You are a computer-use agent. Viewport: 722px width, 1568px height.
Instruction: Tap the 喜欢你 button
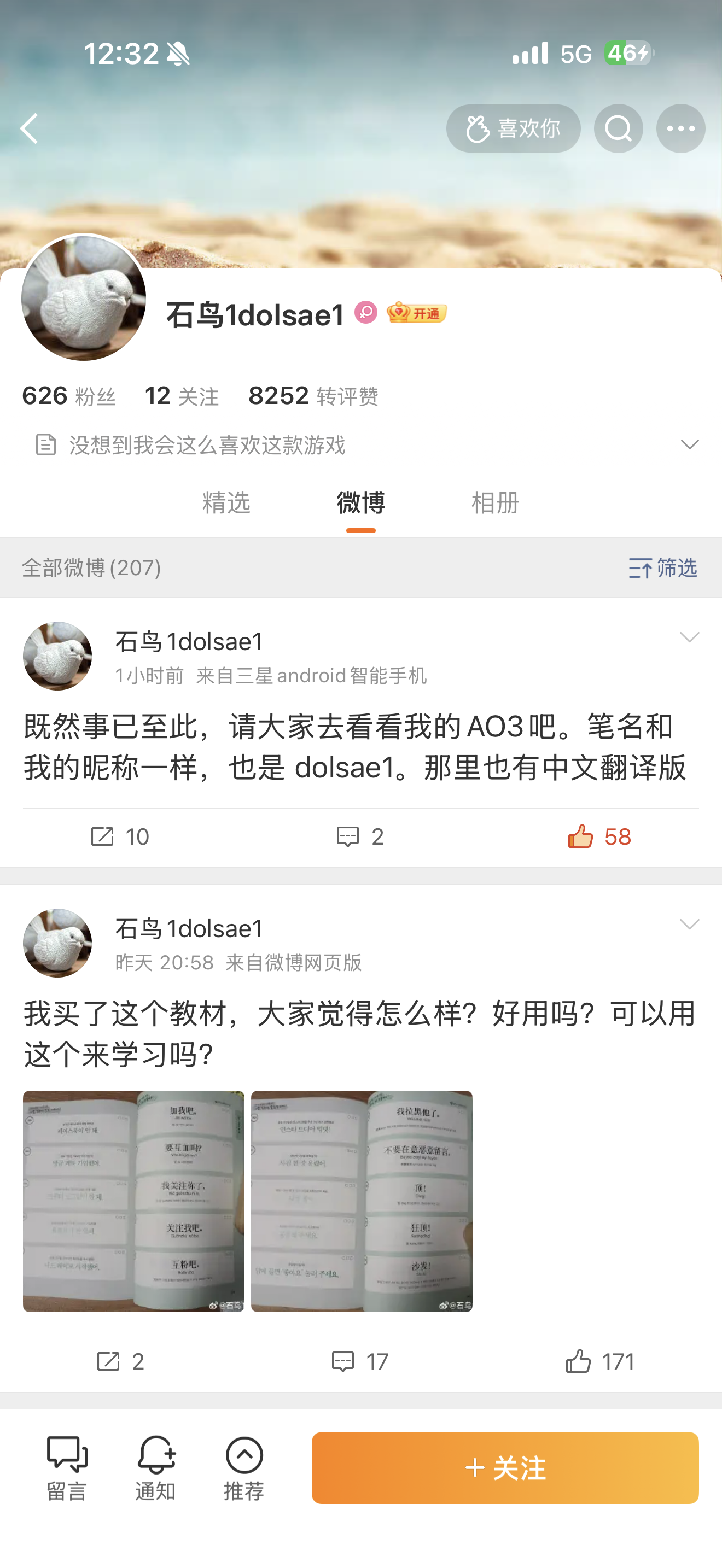click(x=513, y=128)
